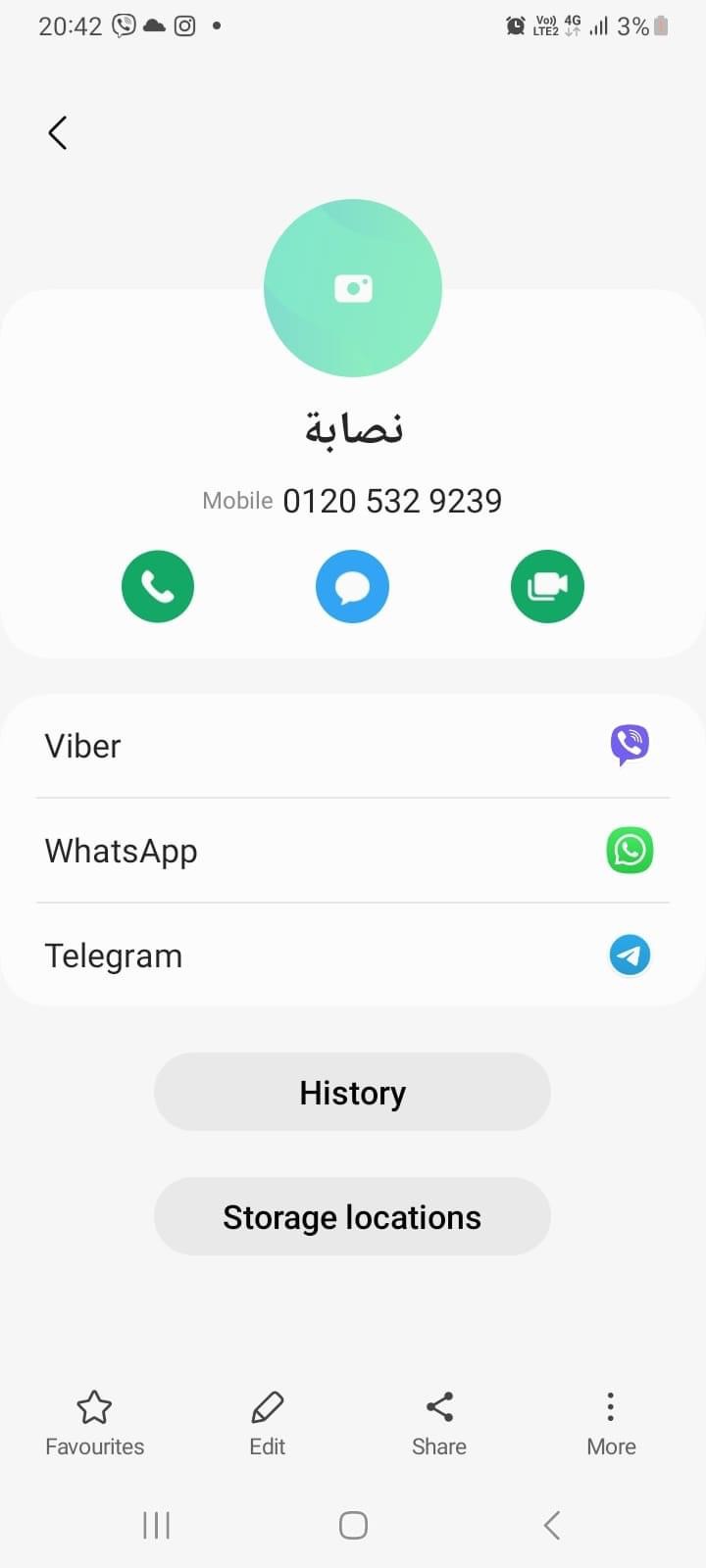Open Storage locations
This screenshot has width=706, height=1568.
click(x=352, y=1216)
